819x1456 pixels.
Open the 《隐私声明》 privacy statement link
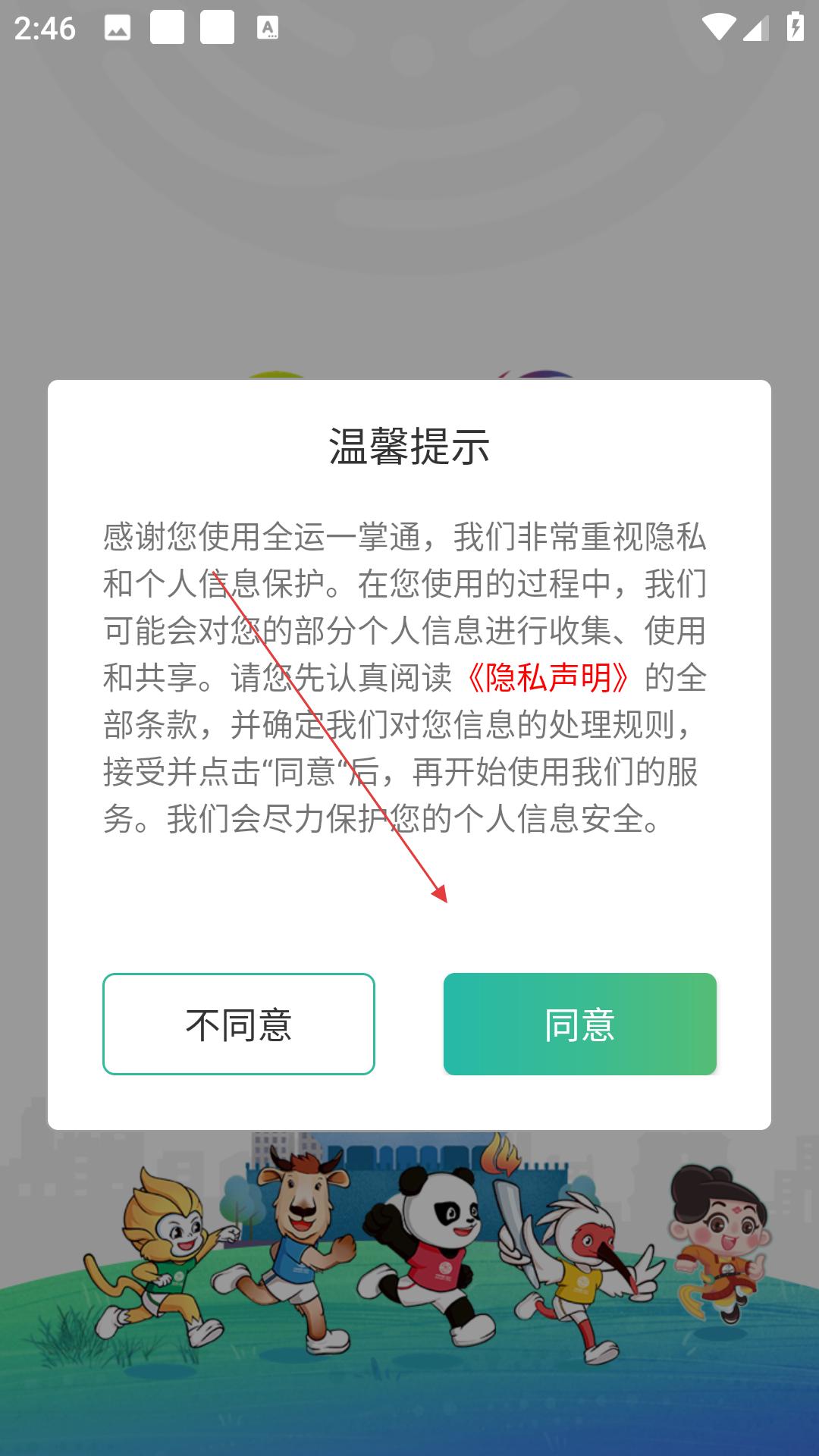click(x=548, y=677)
